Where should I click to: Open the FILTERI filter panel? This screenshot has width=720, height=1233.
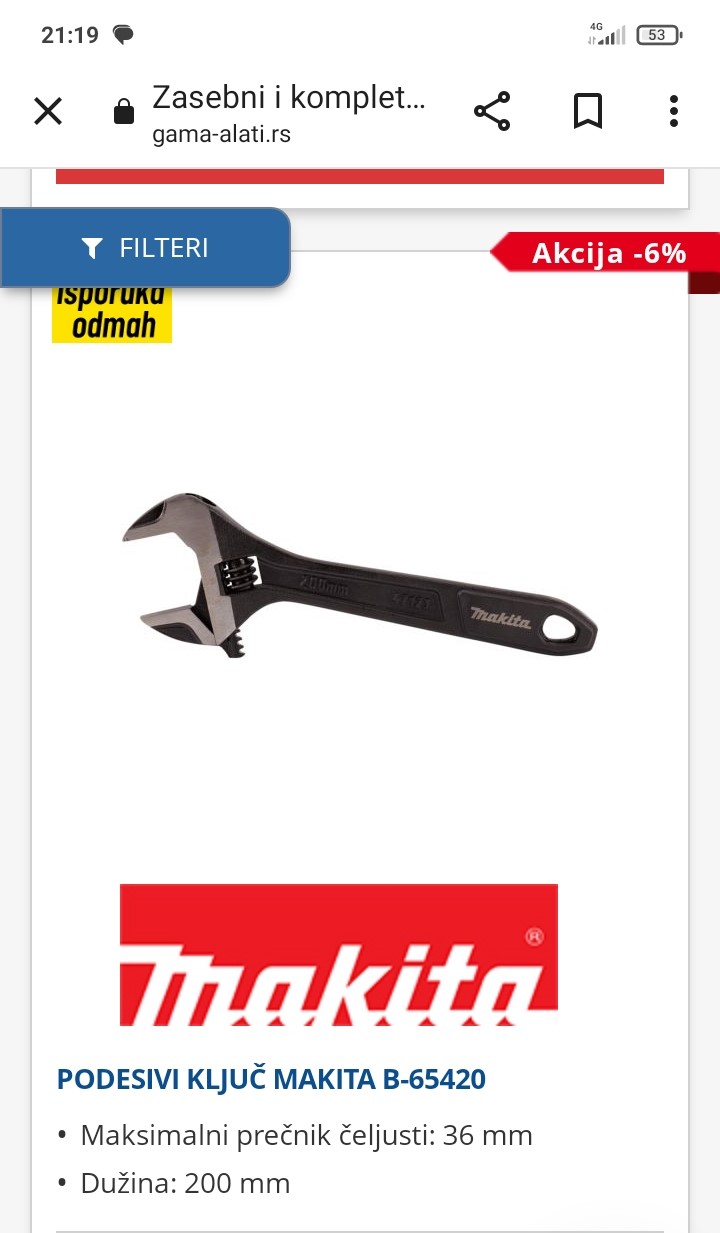pos(145,248)
